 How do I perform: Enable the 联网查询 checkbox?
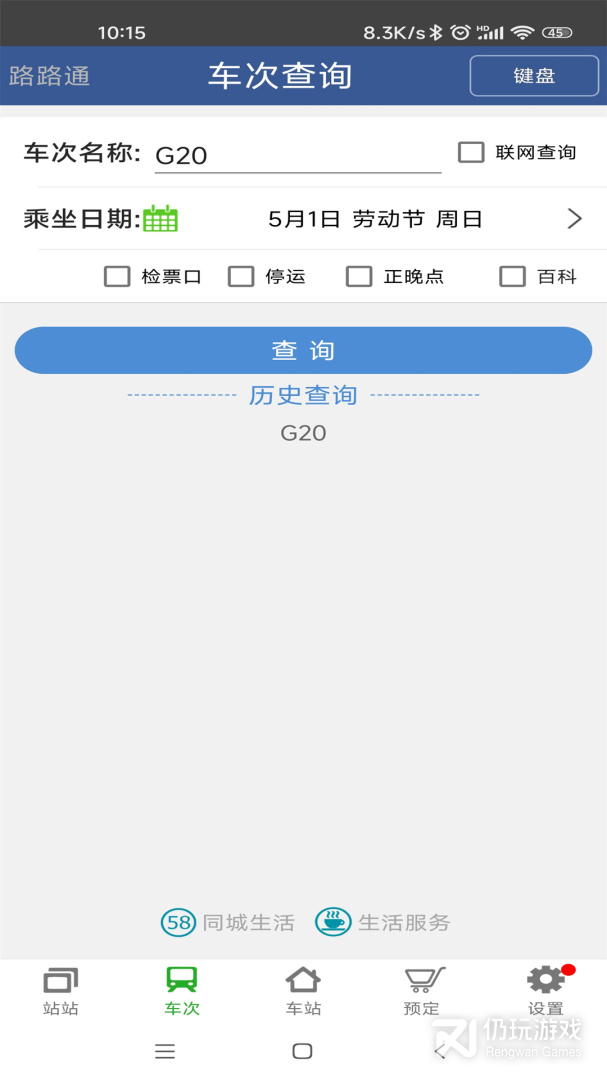click(x=471, y=152)
